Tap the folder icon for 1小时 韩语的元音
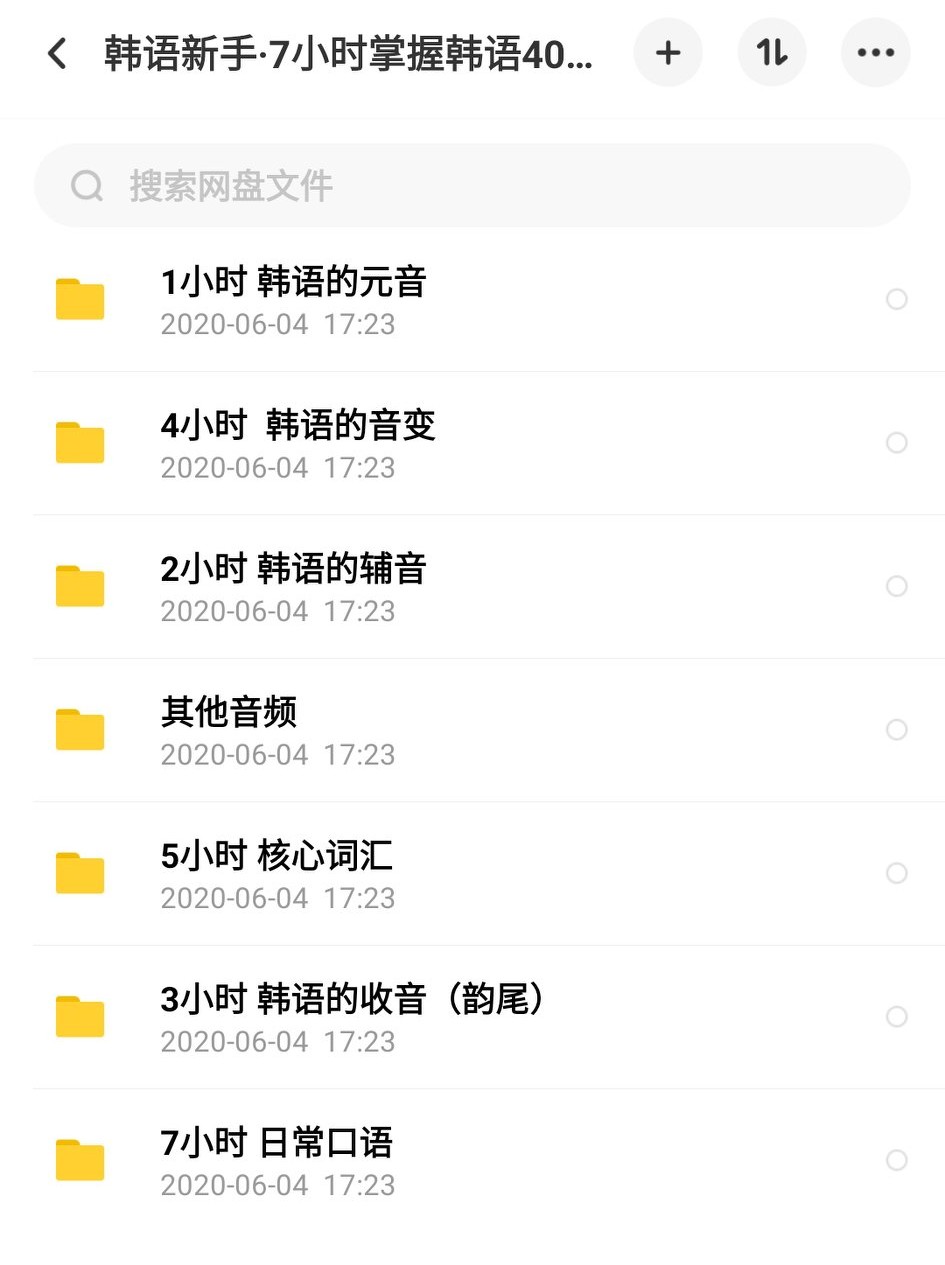Viewport: 945px width, 1265px height. click(80, 299)
